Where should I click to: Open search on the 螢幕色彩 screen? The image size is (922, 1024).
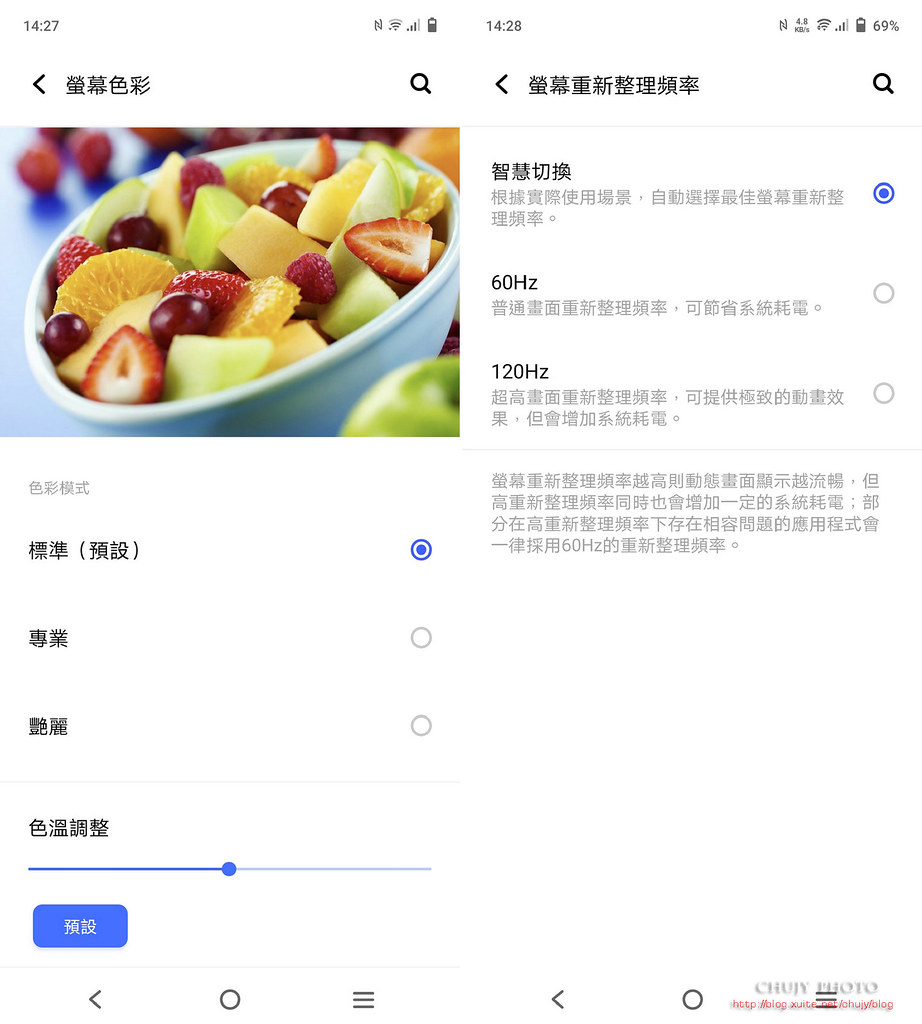coord(421,85)
